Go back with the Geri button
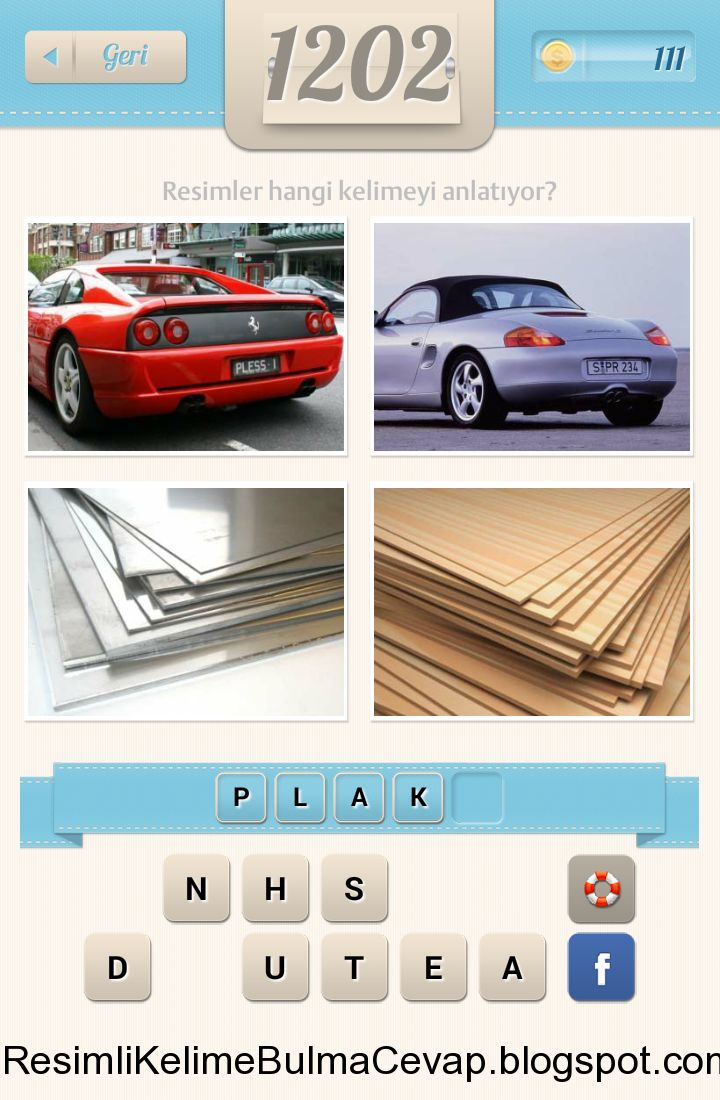The image size is (720, 1100). tap(106, 57)
